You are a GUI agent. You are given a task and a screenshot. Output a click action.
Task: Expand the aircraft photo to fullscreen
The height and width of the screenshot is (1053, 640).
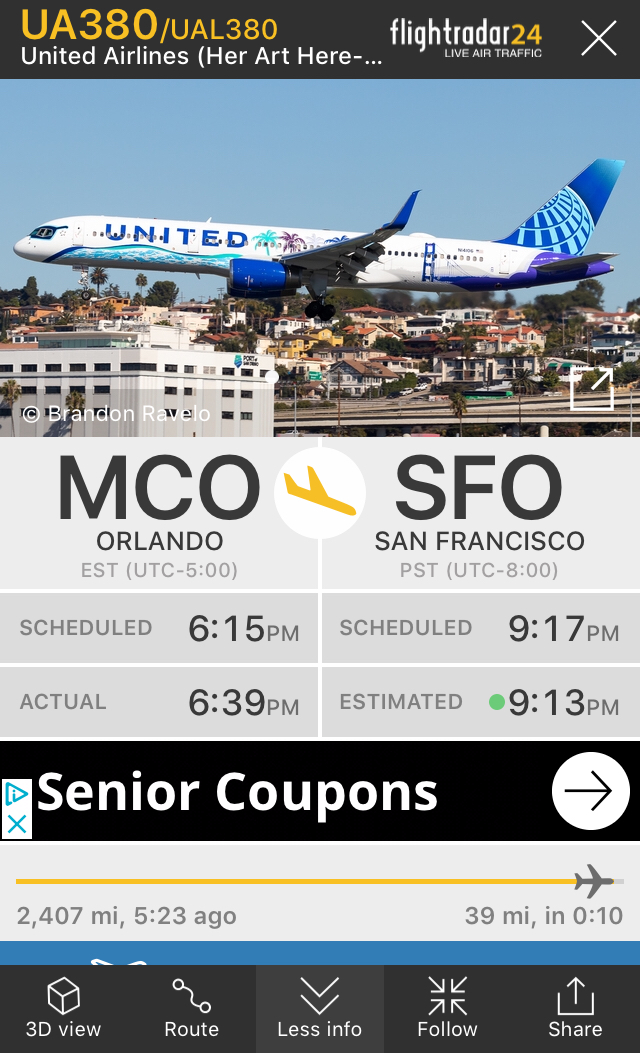pos(591,389)
